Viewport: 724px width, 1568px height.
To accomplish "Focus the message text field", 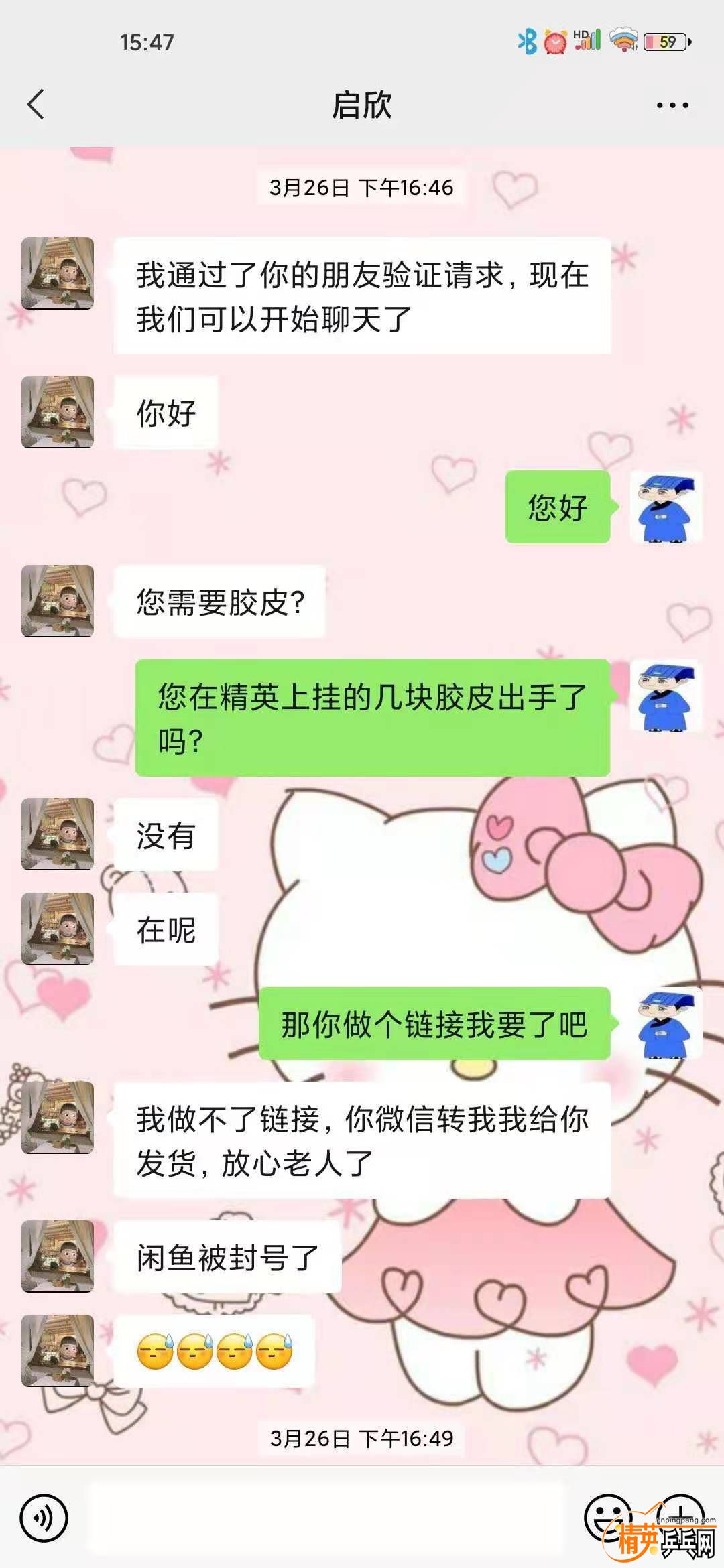I will [x=328, y=1518].
